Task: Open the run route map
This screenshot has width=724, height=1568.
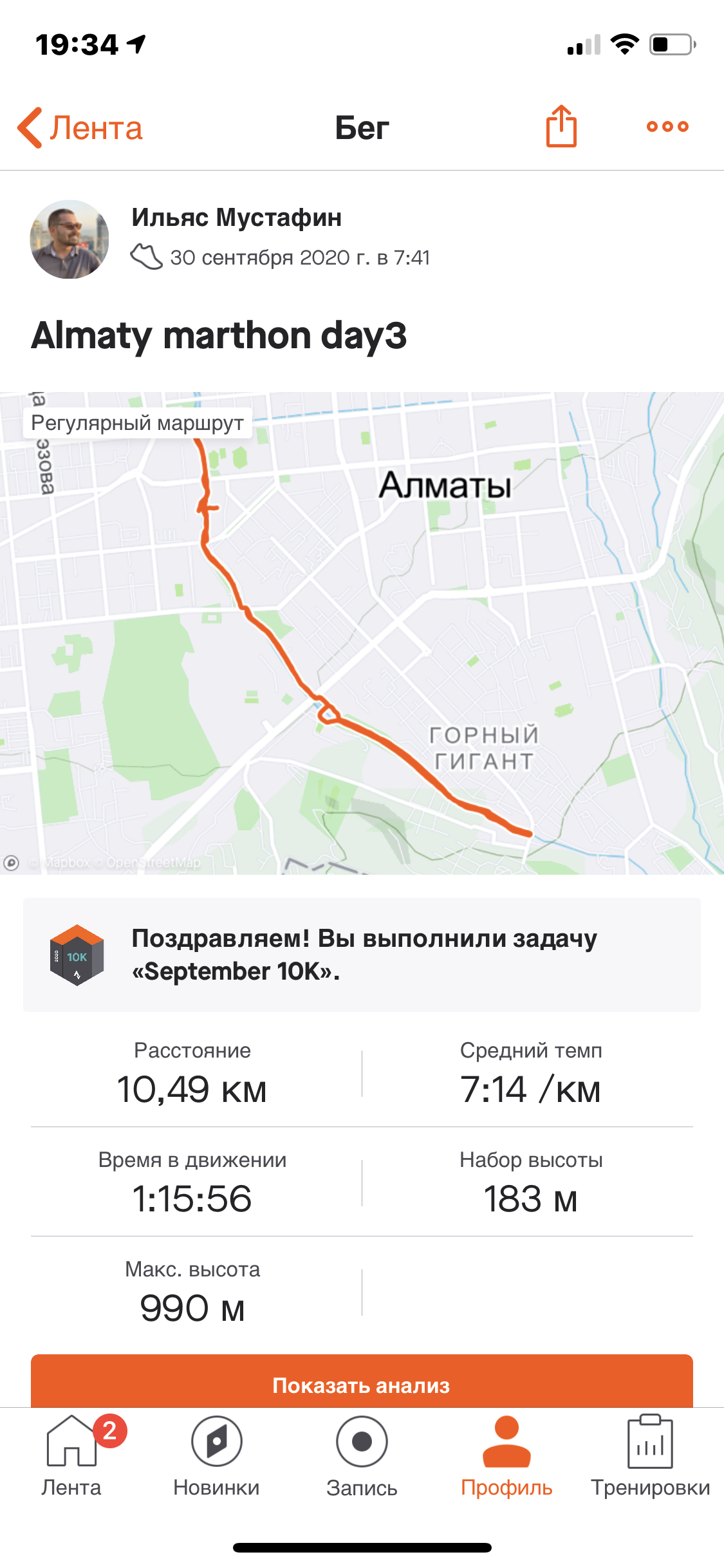Action: pyautogui.click(x=362, y=633)
